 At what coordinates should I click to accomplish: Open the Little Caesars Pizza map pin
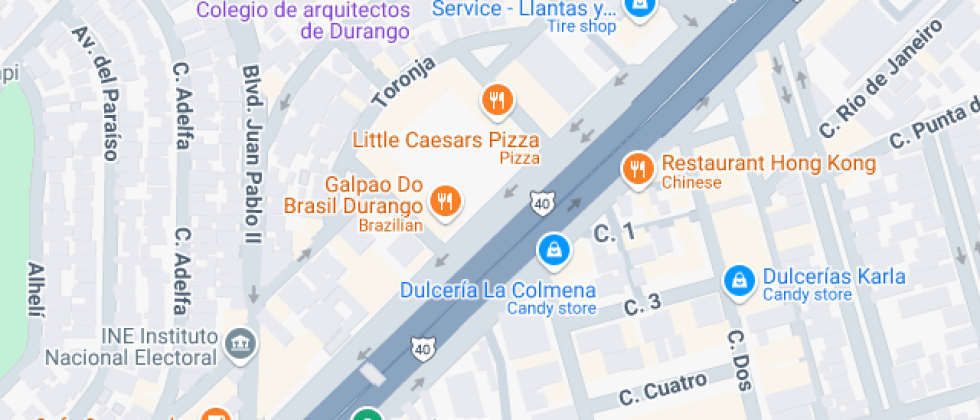click(497, 100)
